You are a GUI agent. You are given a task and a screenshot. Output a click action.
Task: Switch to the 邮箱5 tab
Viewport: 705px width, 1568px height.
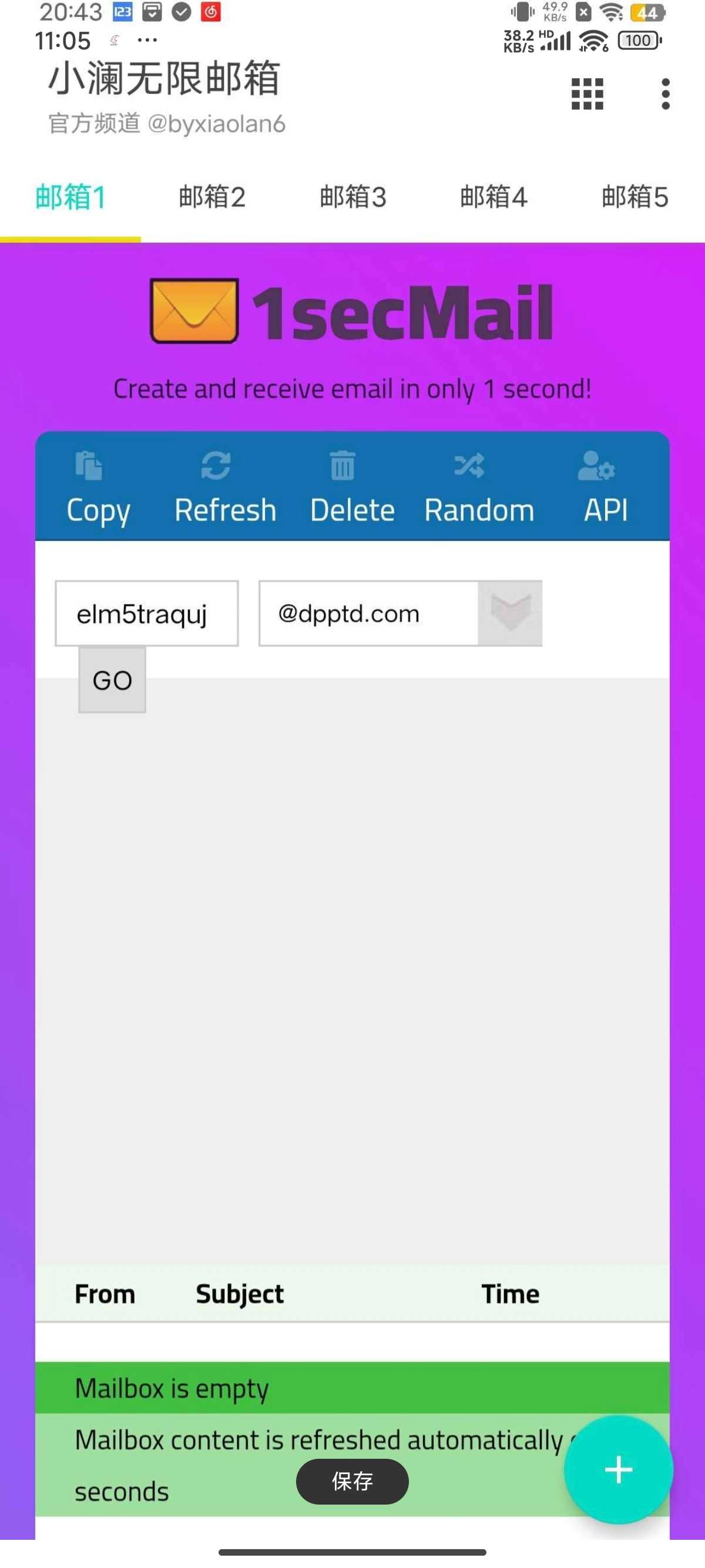coord(635,197)
